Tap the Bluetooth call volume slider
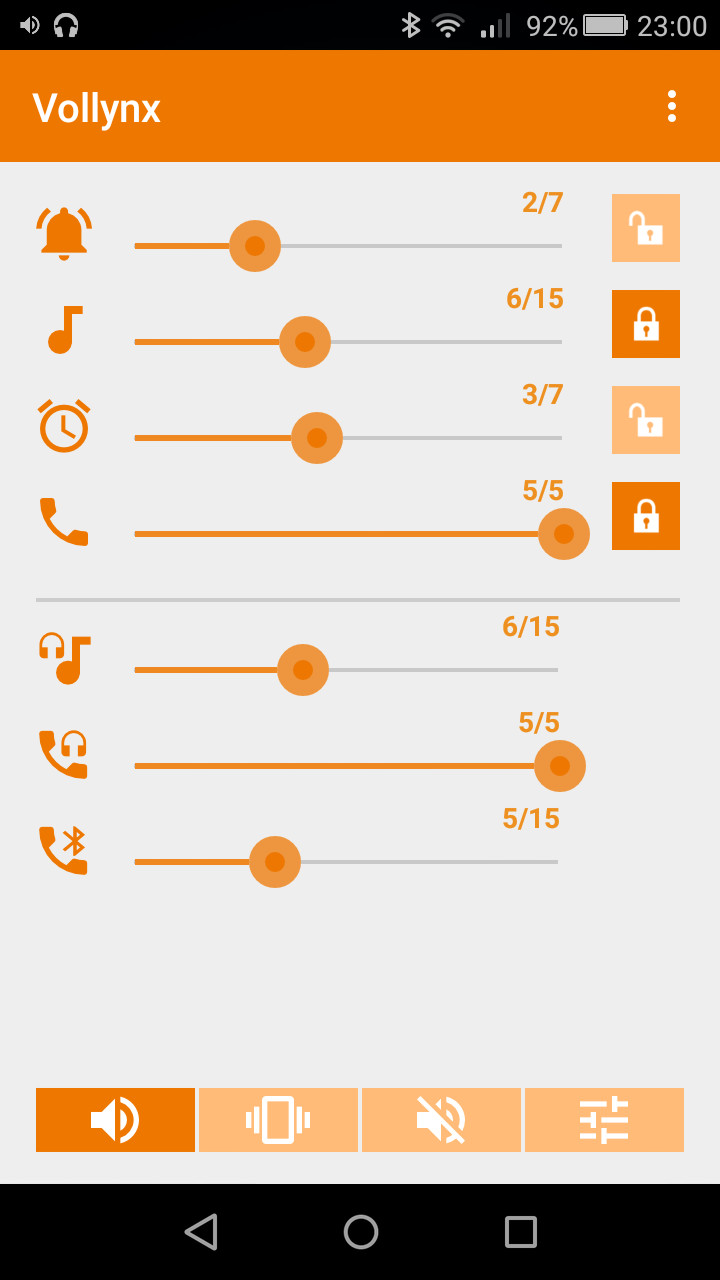The image size is (720, 1280). [x=346, y=862]
